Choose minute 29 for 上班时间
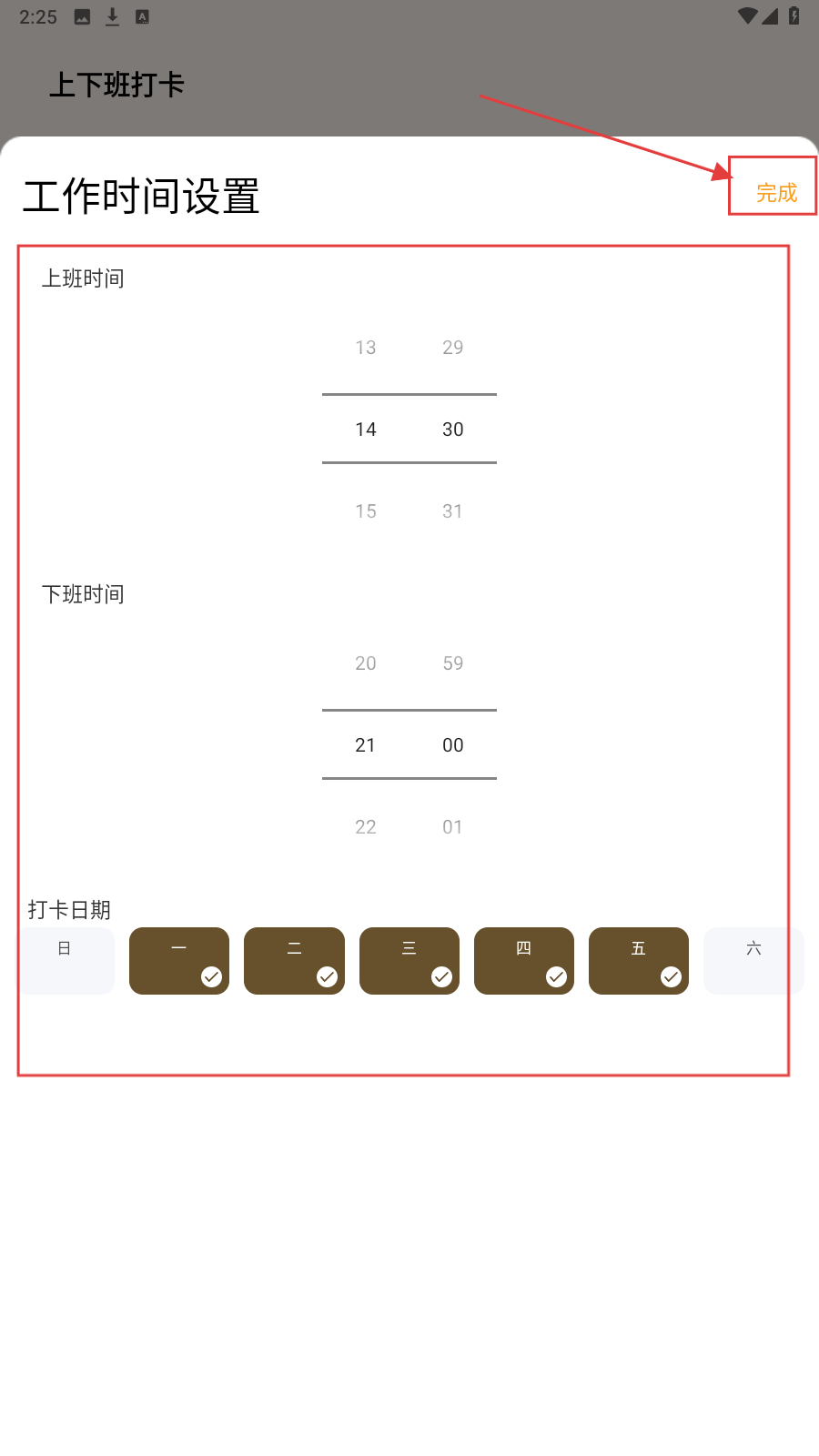This screenshot has width=819, height=1456. (453, 348)
